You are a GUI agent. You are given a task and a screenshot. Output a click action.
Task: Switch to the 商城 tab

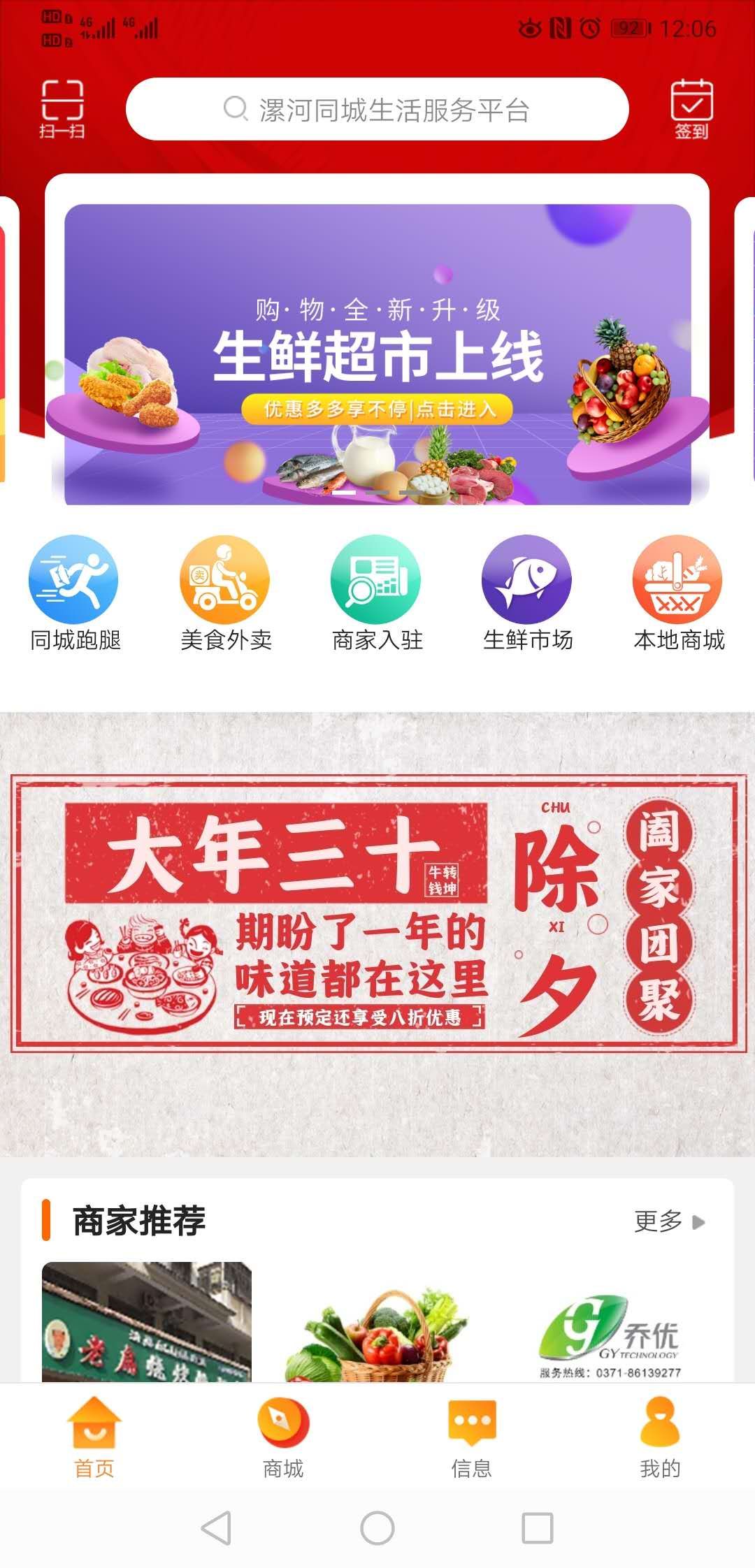pos(283,1438)
